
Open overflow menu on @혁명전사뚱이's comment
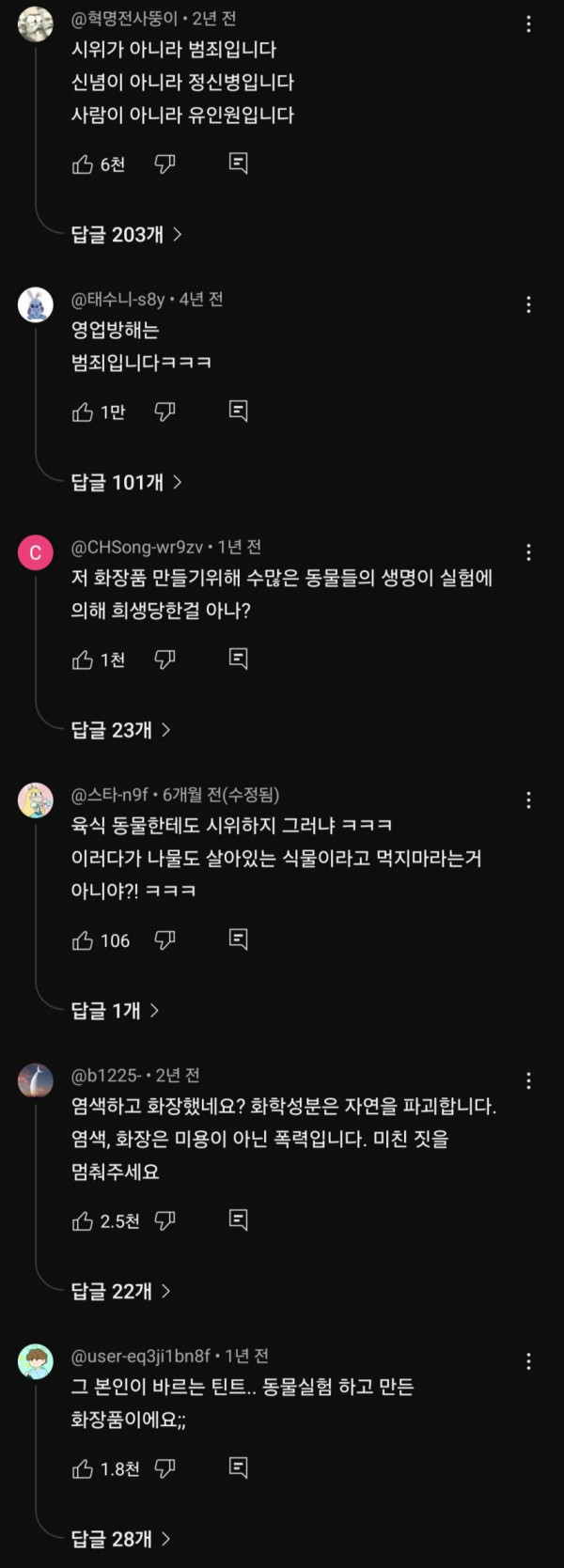pos(528,24)
